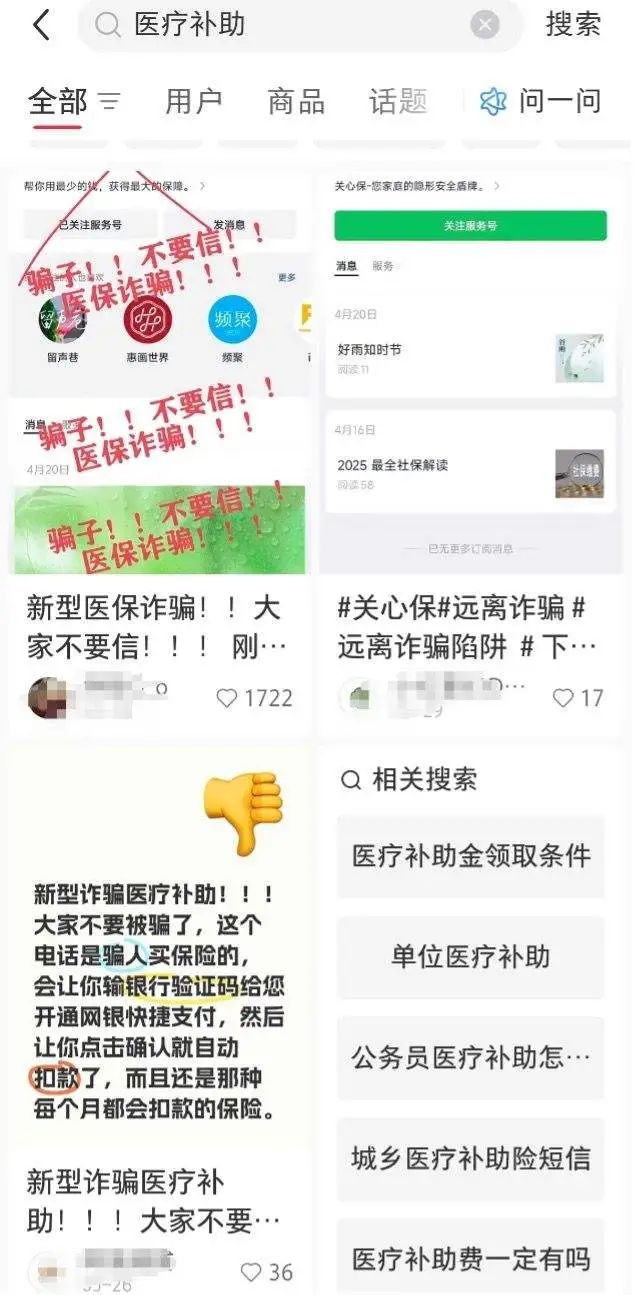Clear the search text

[x=485, y=25]
